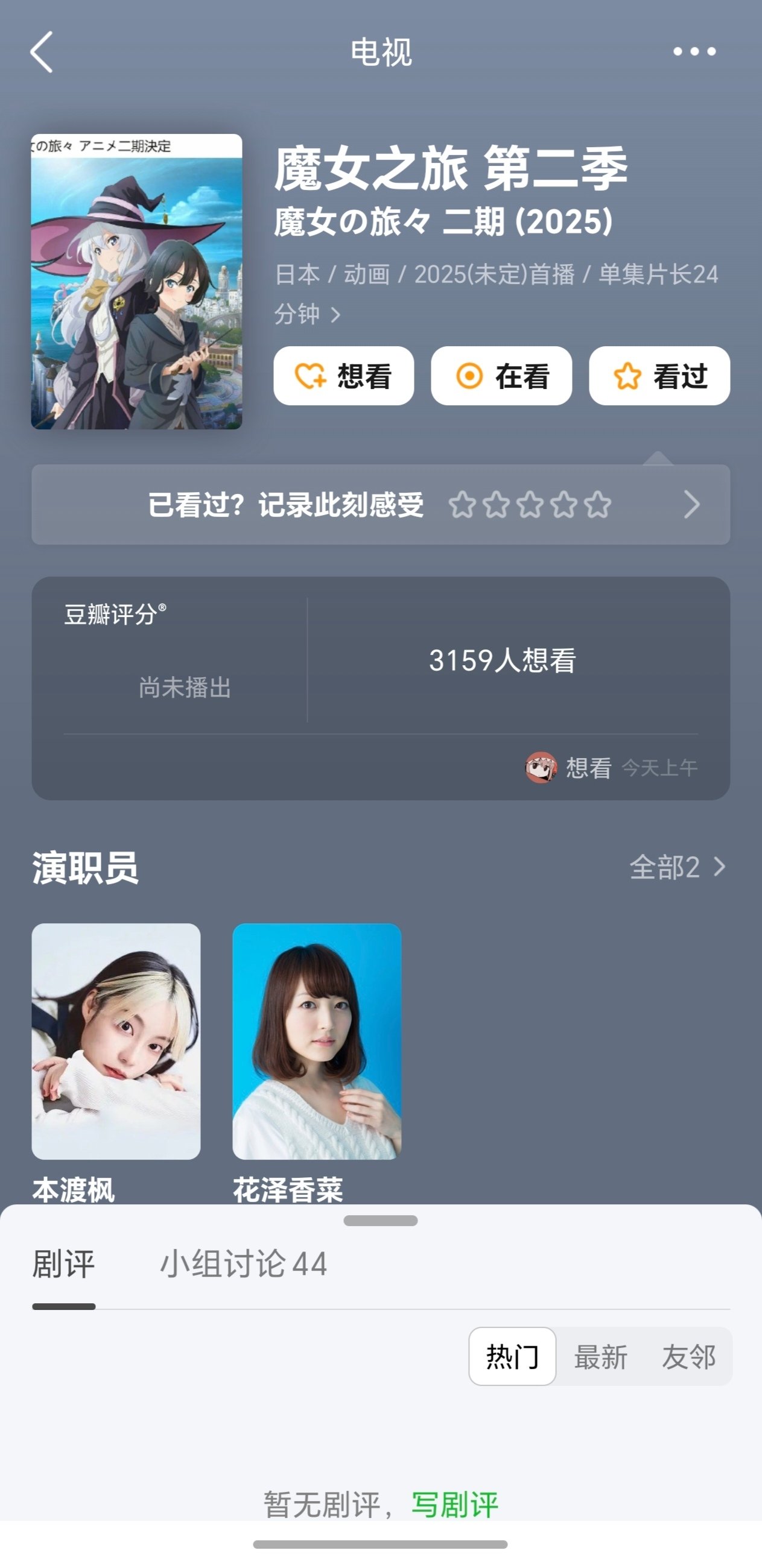Mark the show as 想看
This screenshot has height=1568, width=762.
pyautogui.click(x=343, y=376)
